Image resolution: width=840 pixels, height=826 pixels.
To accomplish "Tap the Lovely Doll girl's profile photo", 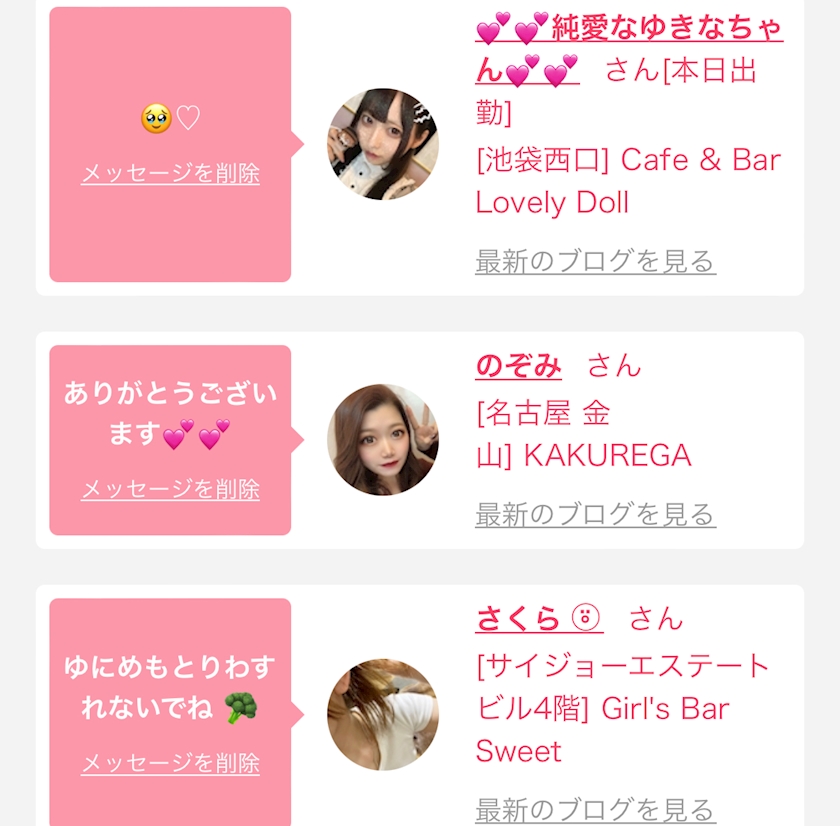I will (x=383, y=144).
